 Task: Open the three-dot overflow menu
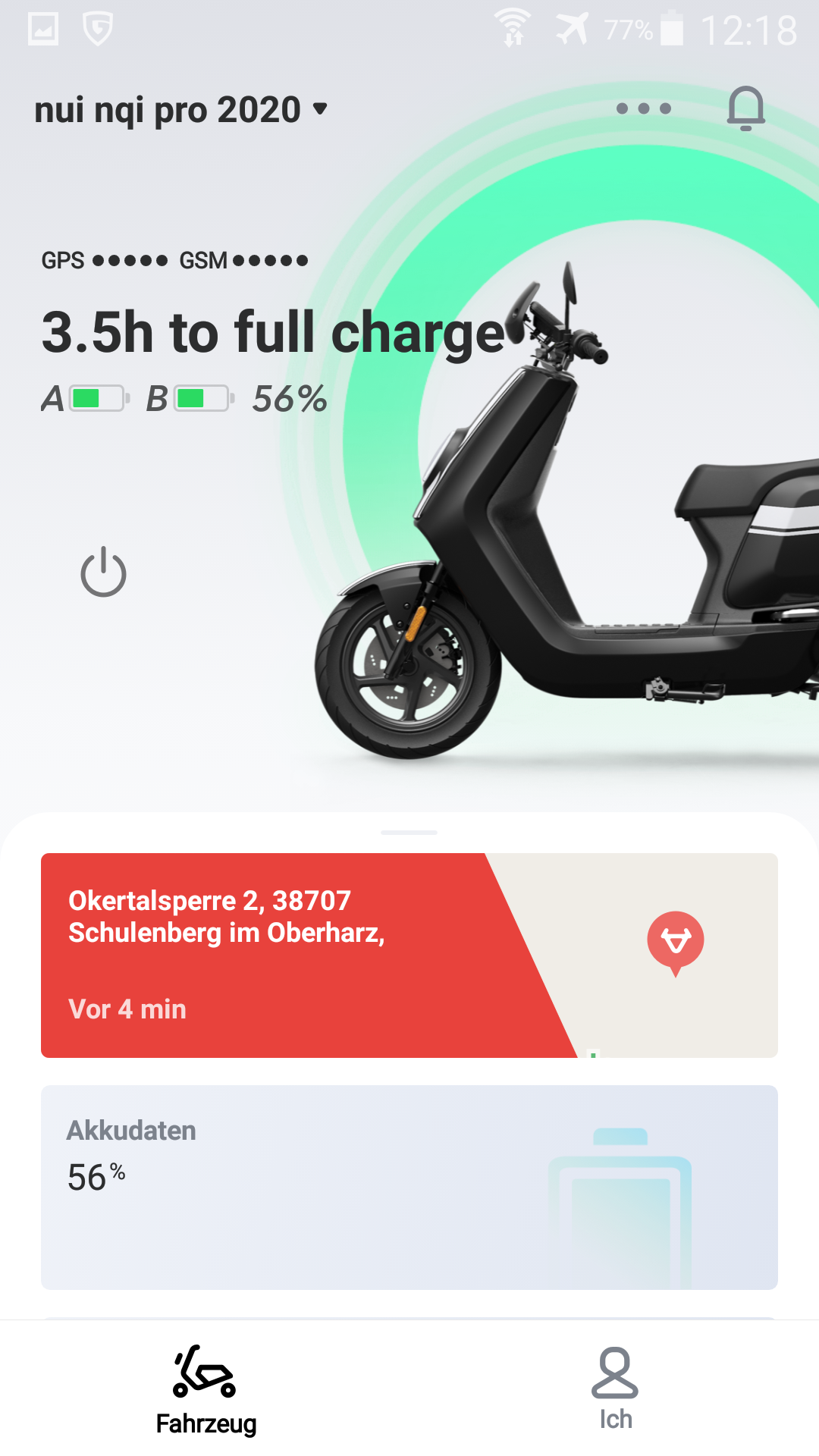point(644,108)
